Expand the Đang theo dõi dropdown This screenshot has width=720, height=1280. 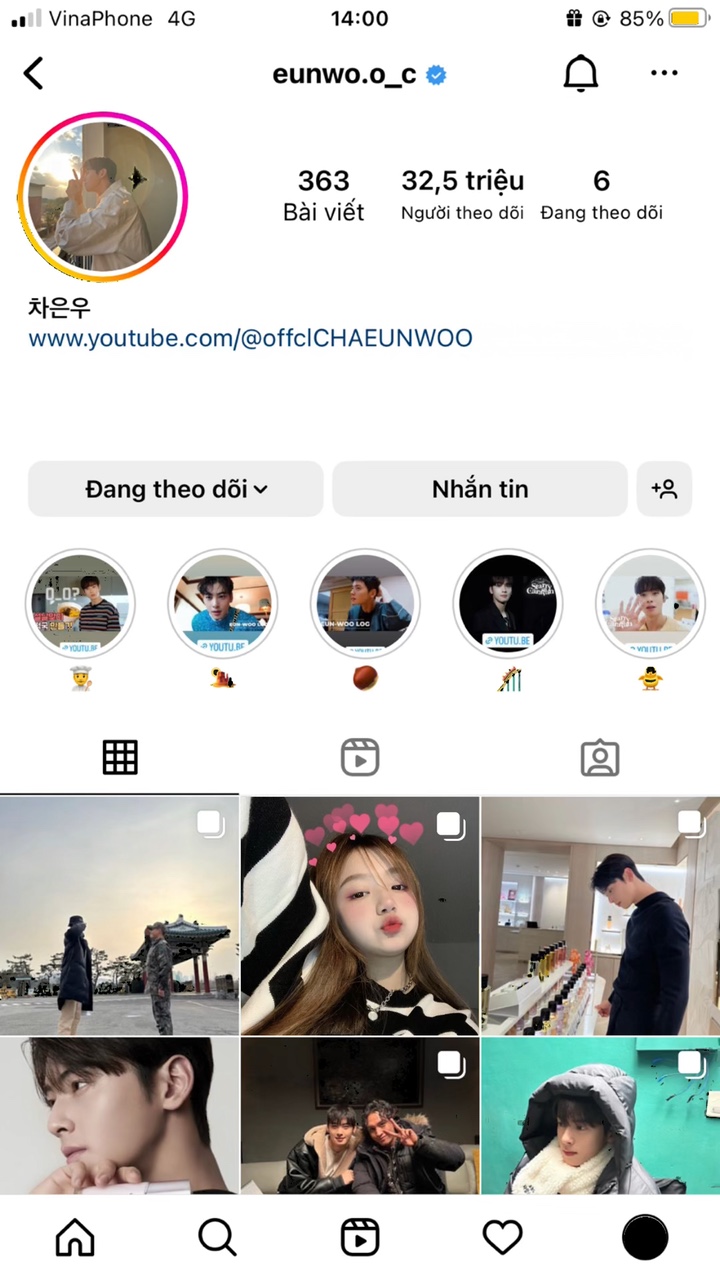[x=176, y=489]
